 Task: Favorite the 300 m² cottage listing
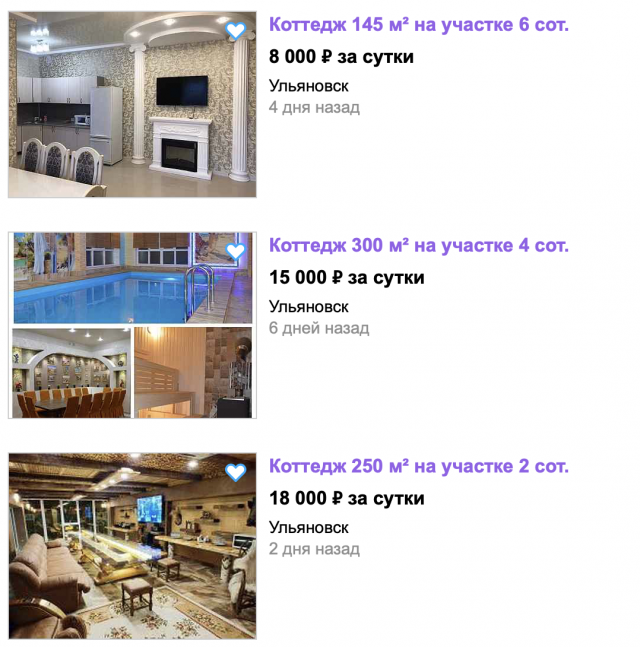[235, 251]
